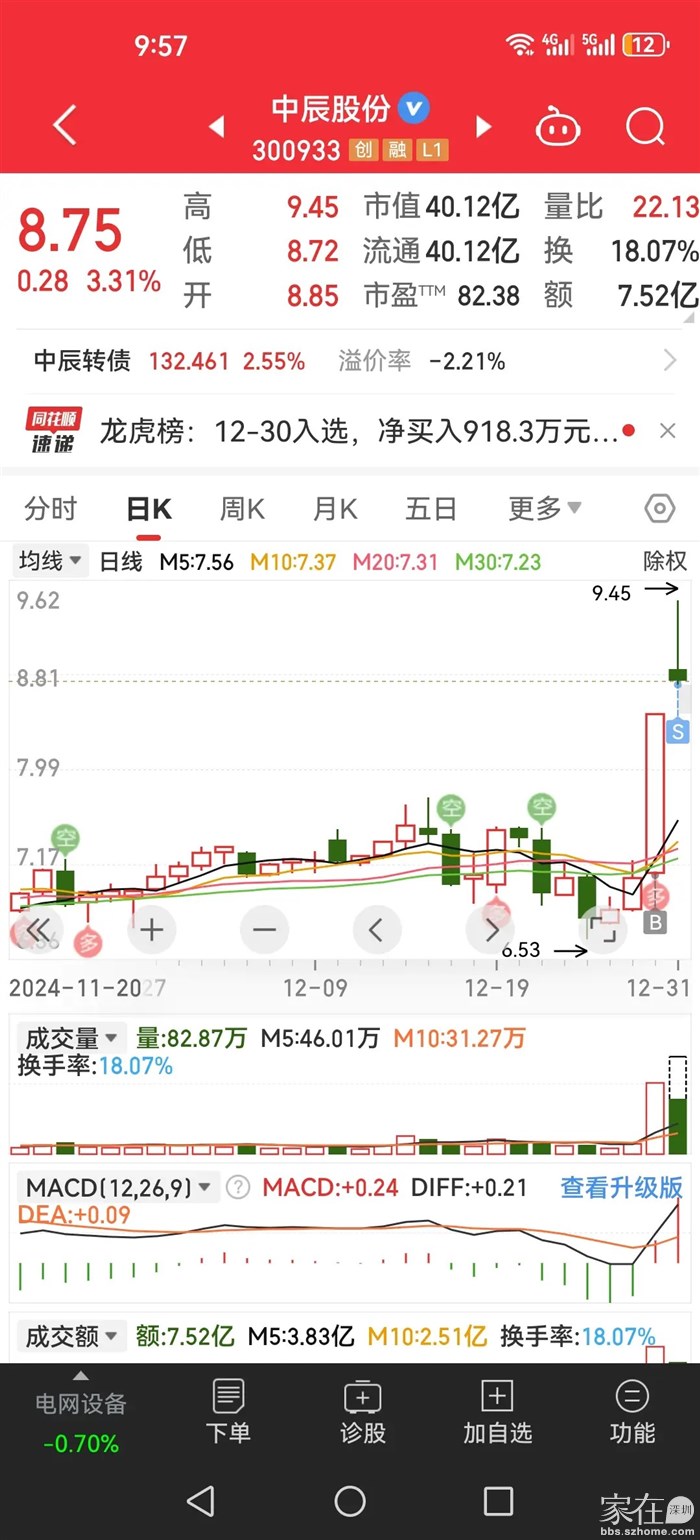Zoom out the chart with minus
The width and height of the screenshot is (700, 1540).
[264, 930]
